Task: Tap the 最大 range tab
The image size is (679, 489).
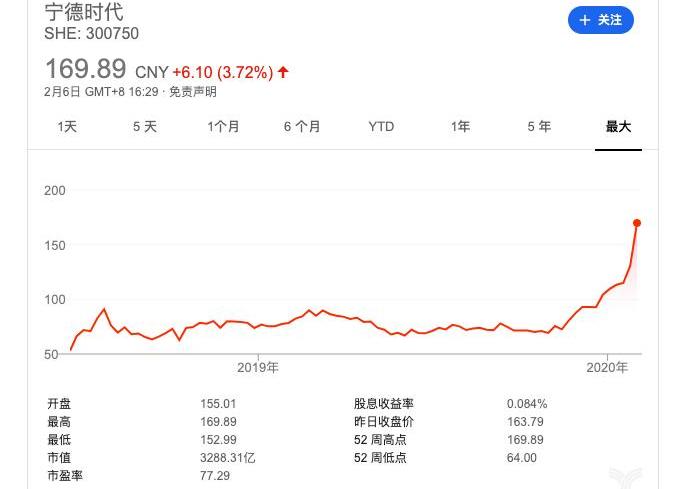Action: click(x=618, y=127)
